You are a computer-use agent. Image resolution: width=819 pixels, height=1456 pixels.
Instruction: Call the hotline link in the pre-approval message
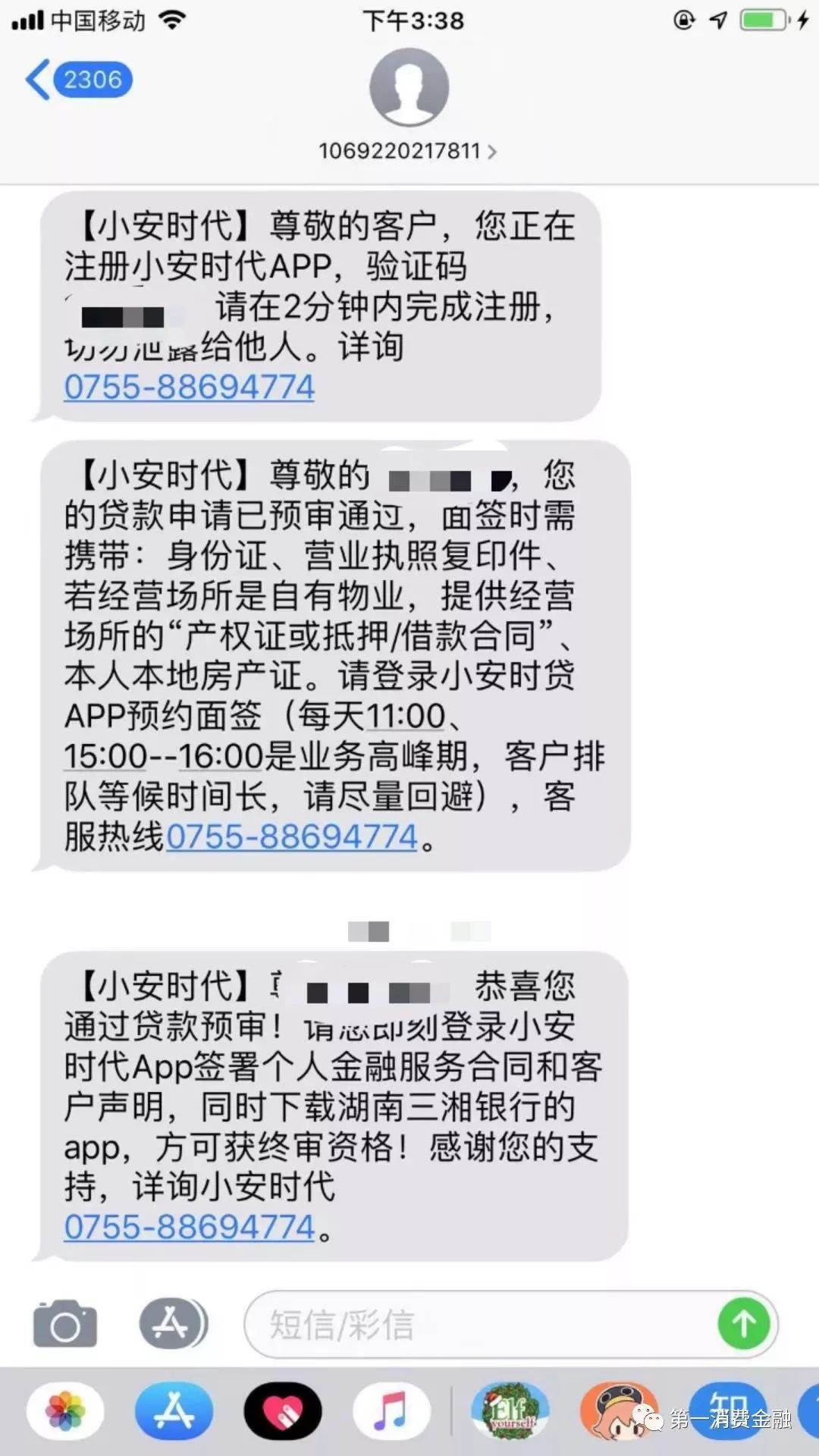(292, 836)
